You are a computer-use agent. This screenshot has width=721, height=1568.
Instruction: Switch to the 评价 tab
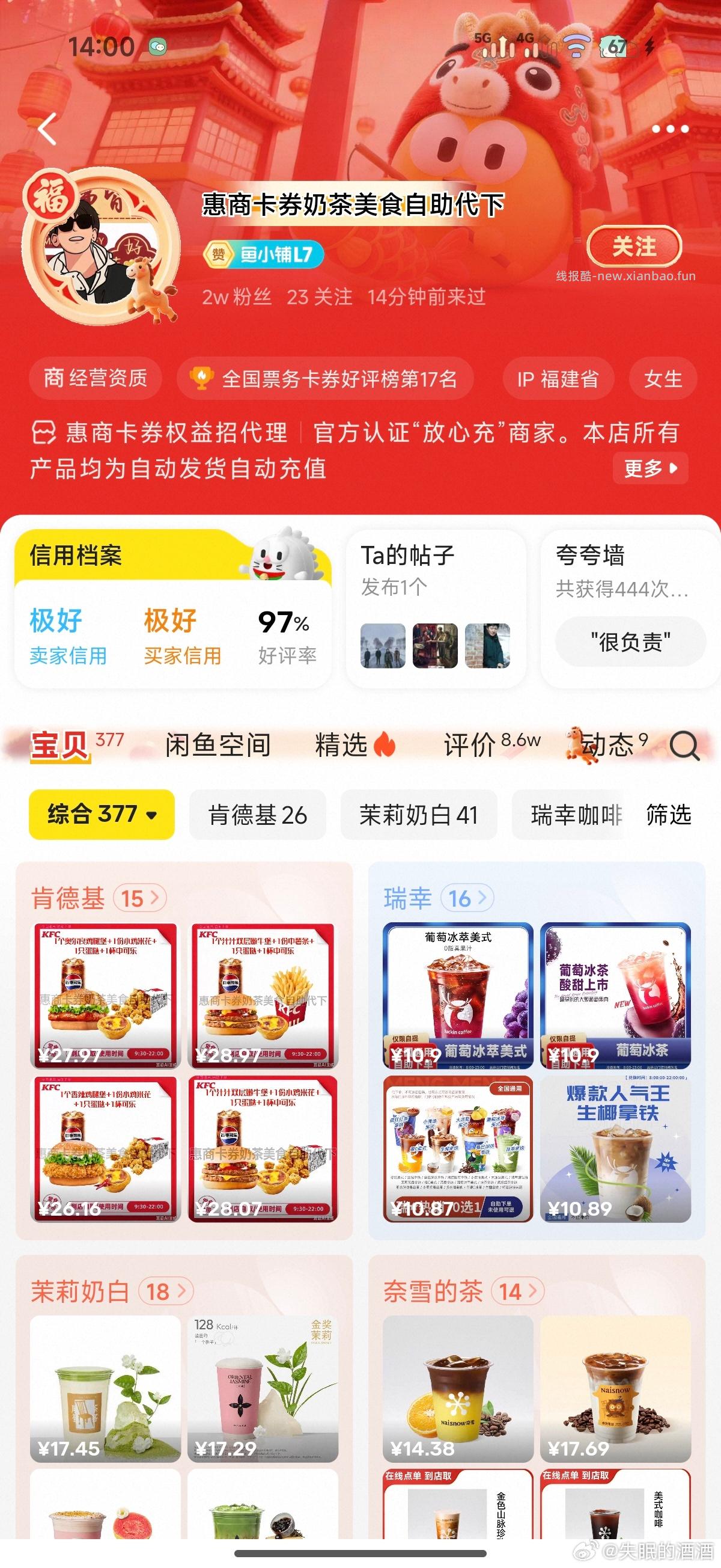tap(469, 744)
